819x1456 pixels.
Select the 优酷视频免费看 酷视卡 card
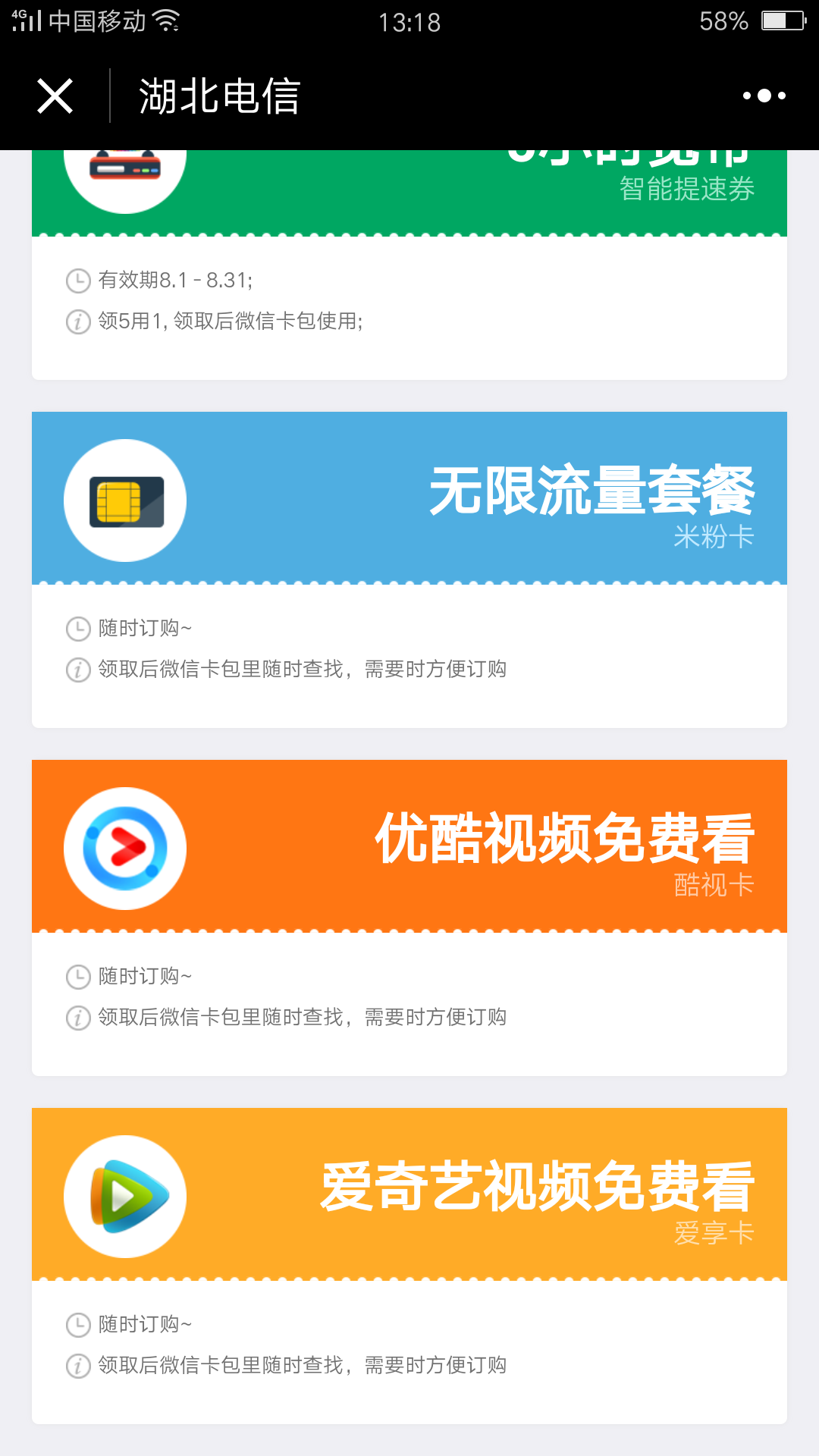point(409,918)
